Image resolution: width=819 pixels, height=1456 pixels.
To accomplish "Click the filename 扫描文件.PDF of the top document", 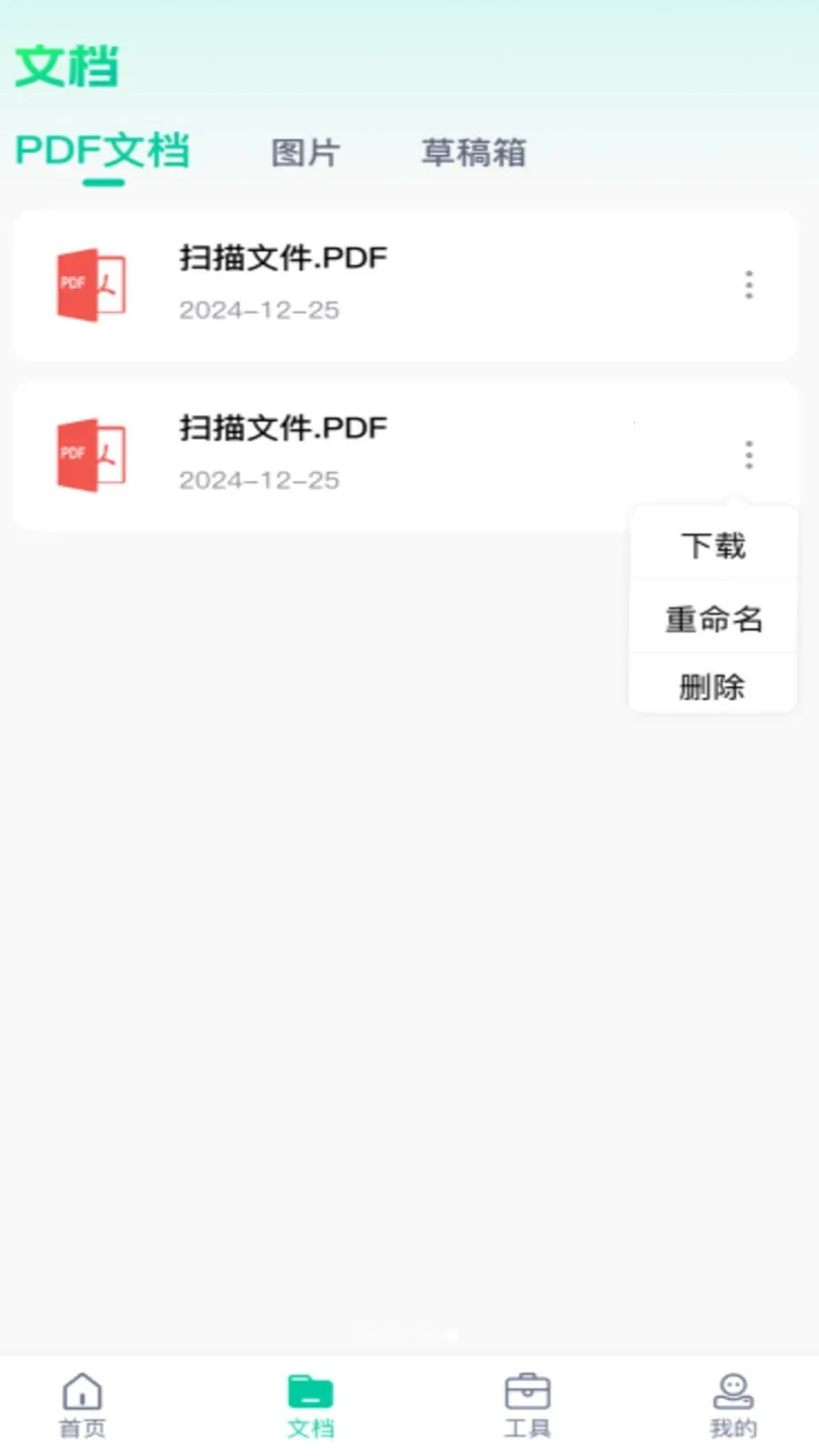I will coord(283,258).
